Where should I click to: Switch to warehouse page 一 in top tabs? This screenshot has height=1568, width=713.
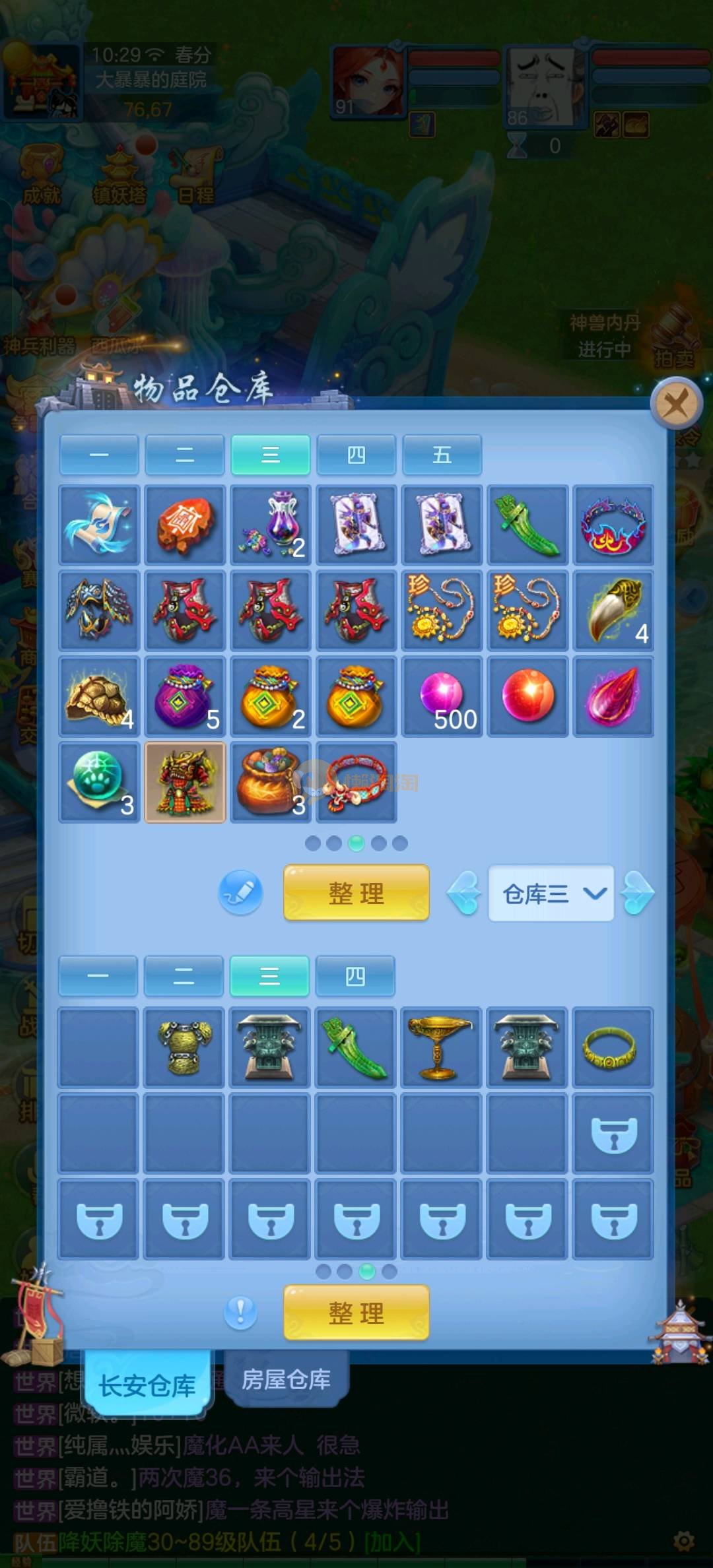[x=99, y=455]
